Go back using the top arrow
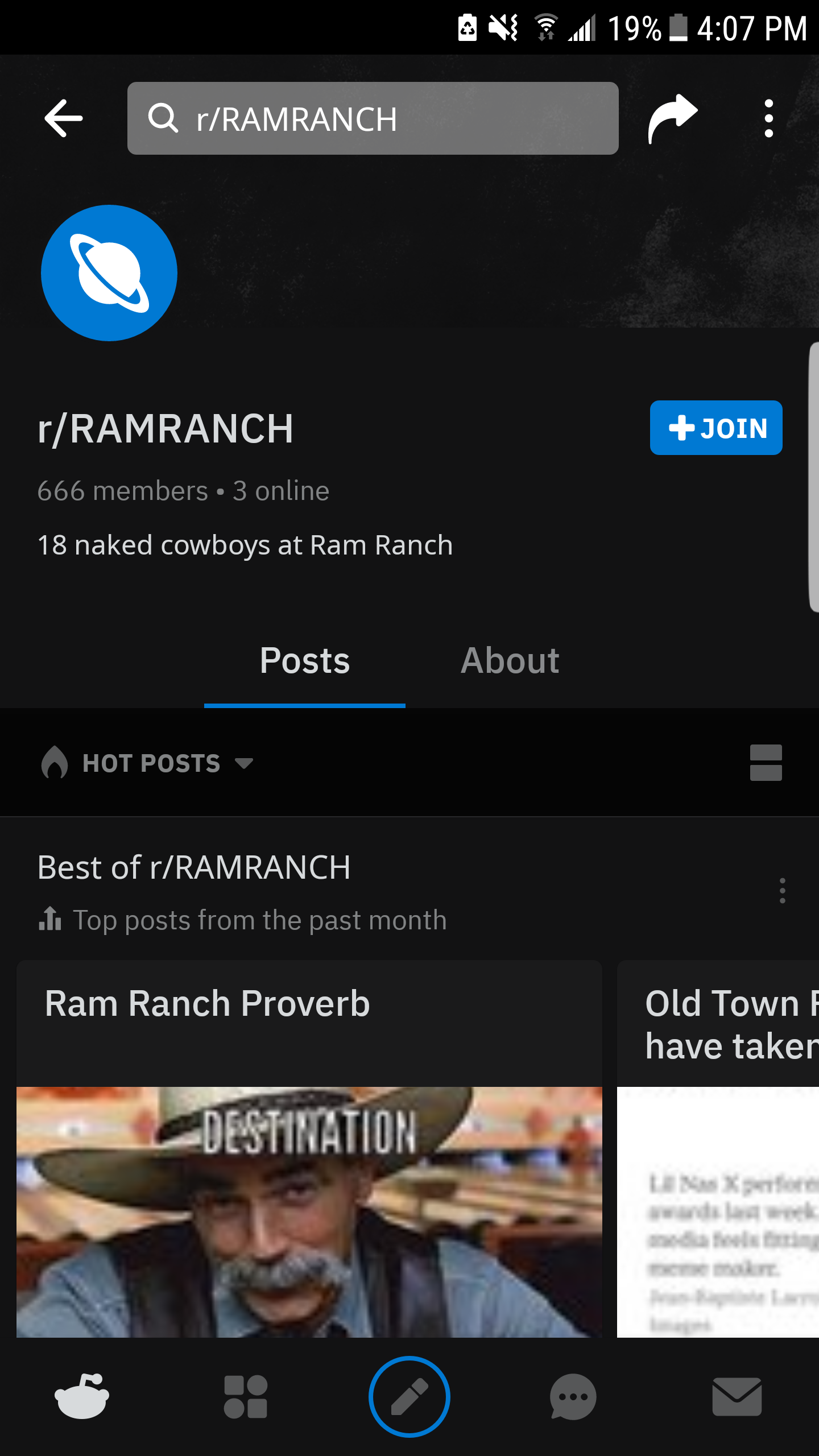 (64, 118)
